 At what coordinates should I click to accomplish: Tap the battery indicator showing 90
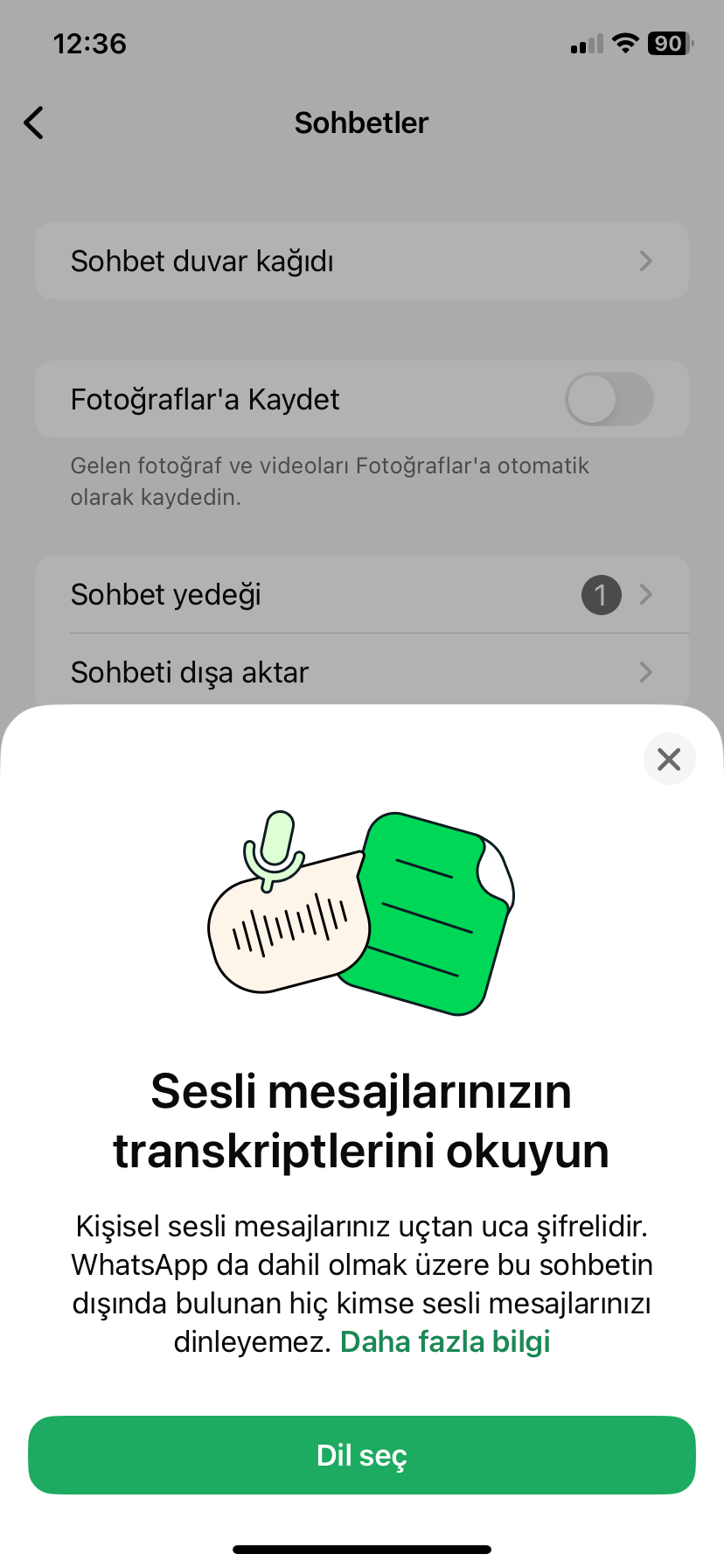[669, 44]
